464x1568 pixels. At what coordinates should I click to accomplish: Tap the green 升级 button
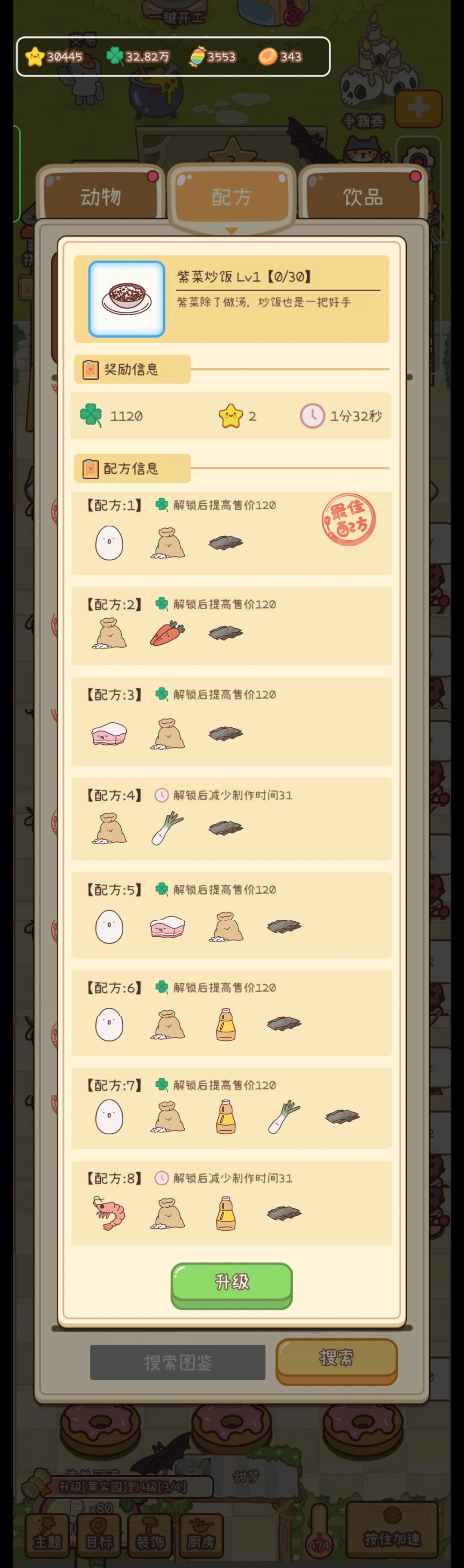[232, 1281]
